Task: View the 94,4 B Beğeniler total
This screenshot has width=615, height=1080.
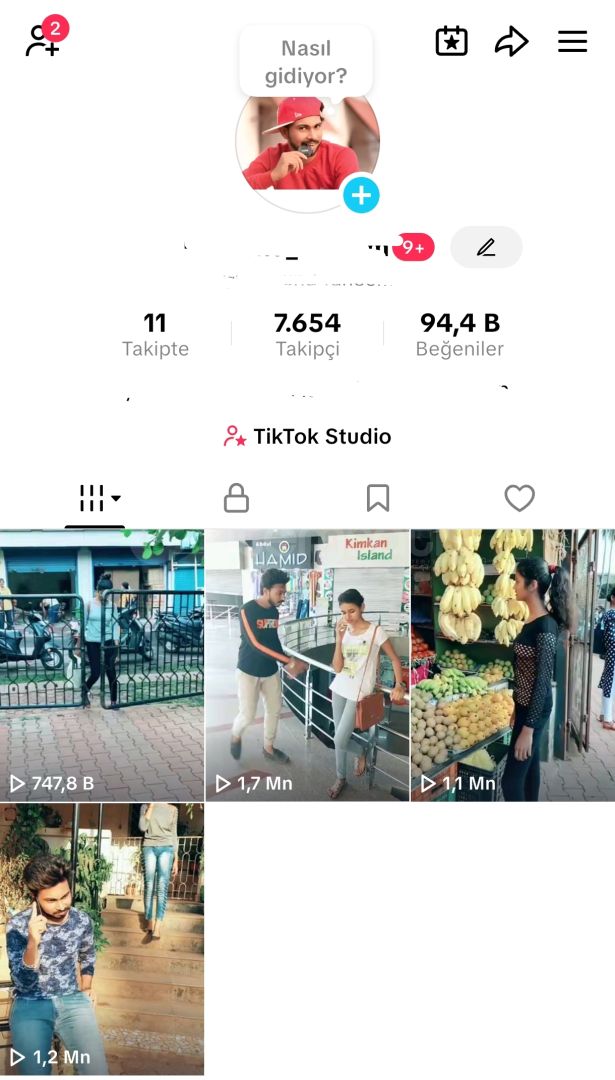Action: point(459,334)
